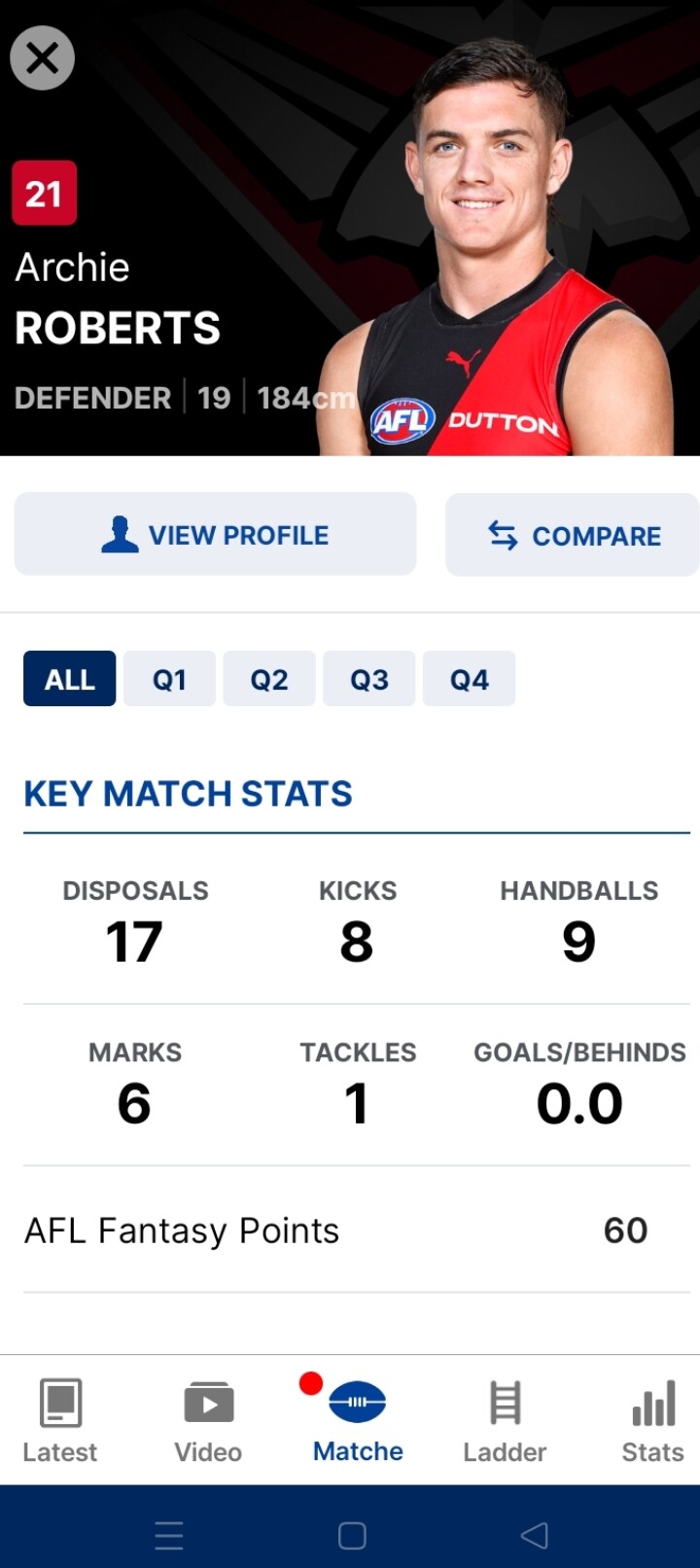Image resolution: width=700 pixels, height=1568 pixels.
Task: Close the player stats panel
Action: click(x=43, y=58)
